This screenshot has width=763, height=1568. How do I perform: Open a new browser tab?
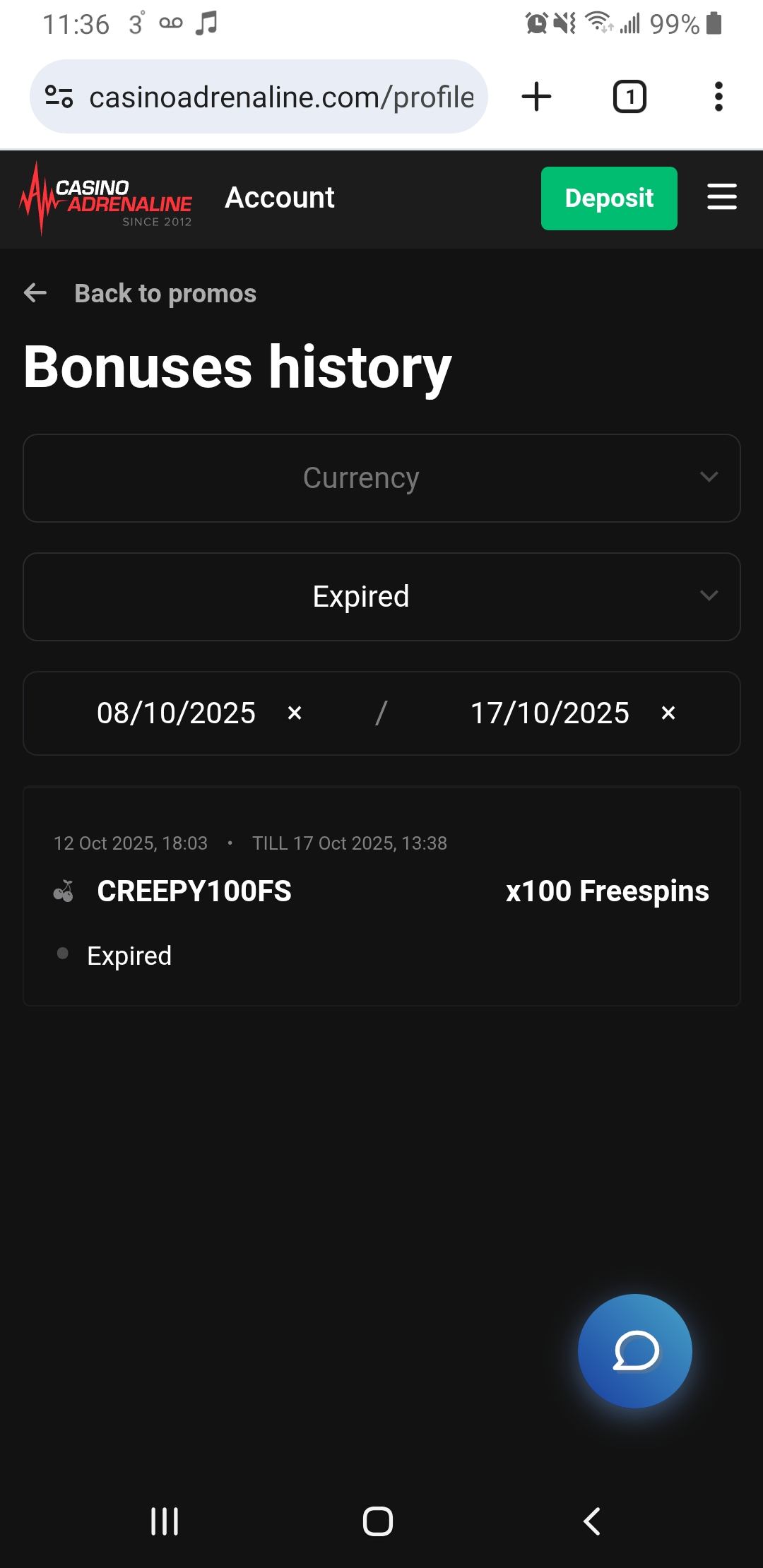pyautogui.click(x=536, y=97)
